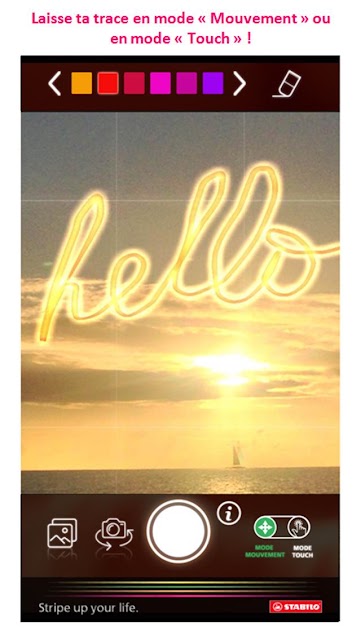Open the info button
The height and width of the screenshot is (640, 361).
point(229,513)
